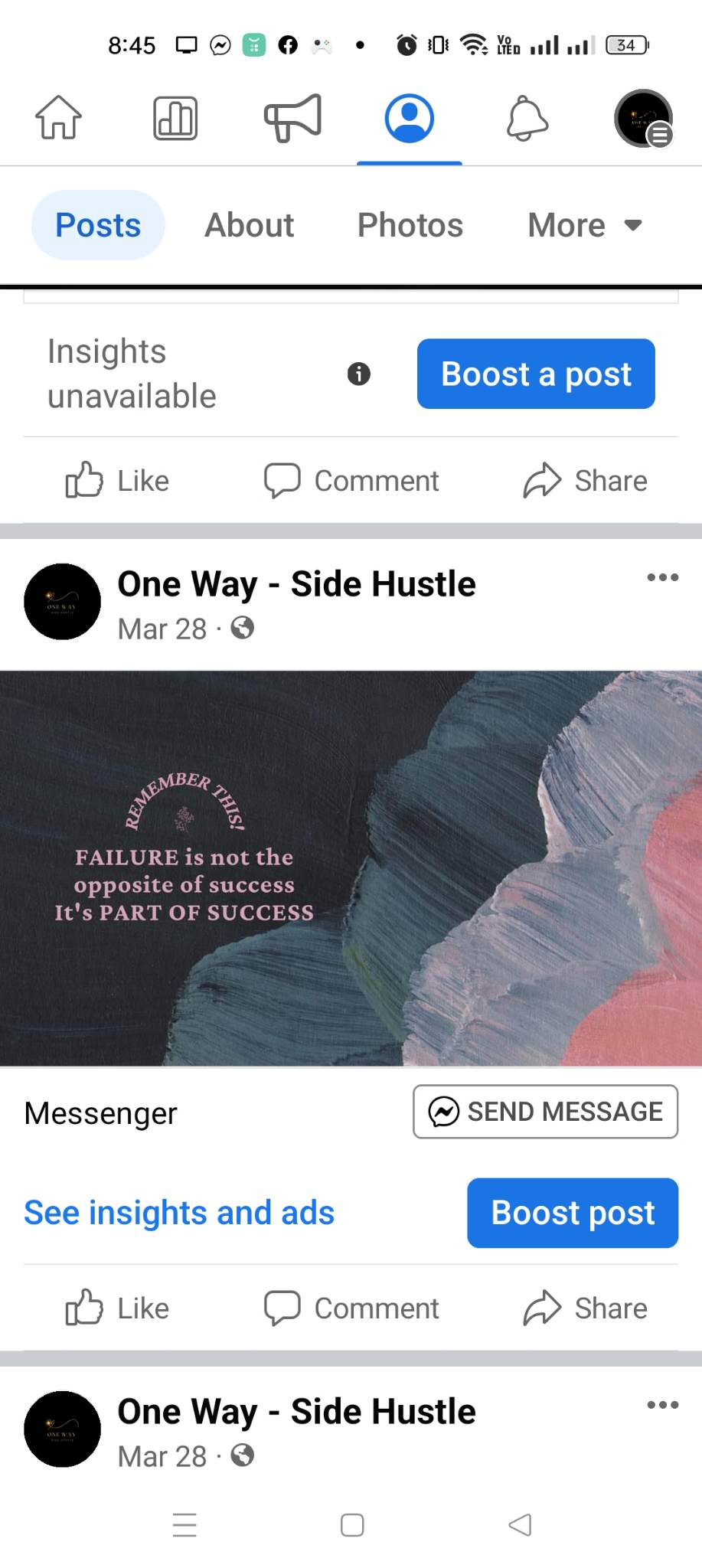Screen dimensions: 702x1568
Task: Open the Insights chart tab
Action: 175,118
